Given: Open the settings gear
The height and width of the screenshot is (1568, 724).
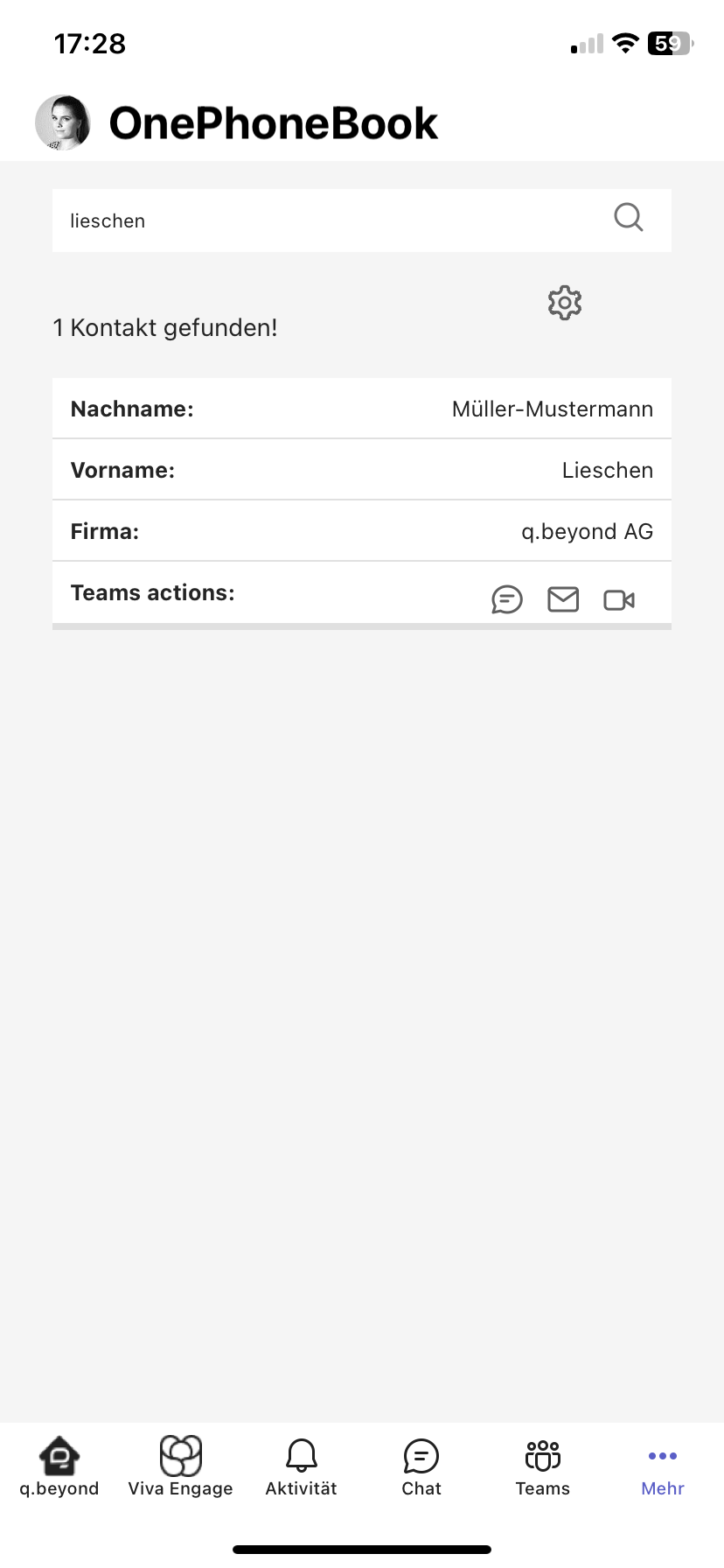Looking at the screenshot, I should [x=565, y=303].
